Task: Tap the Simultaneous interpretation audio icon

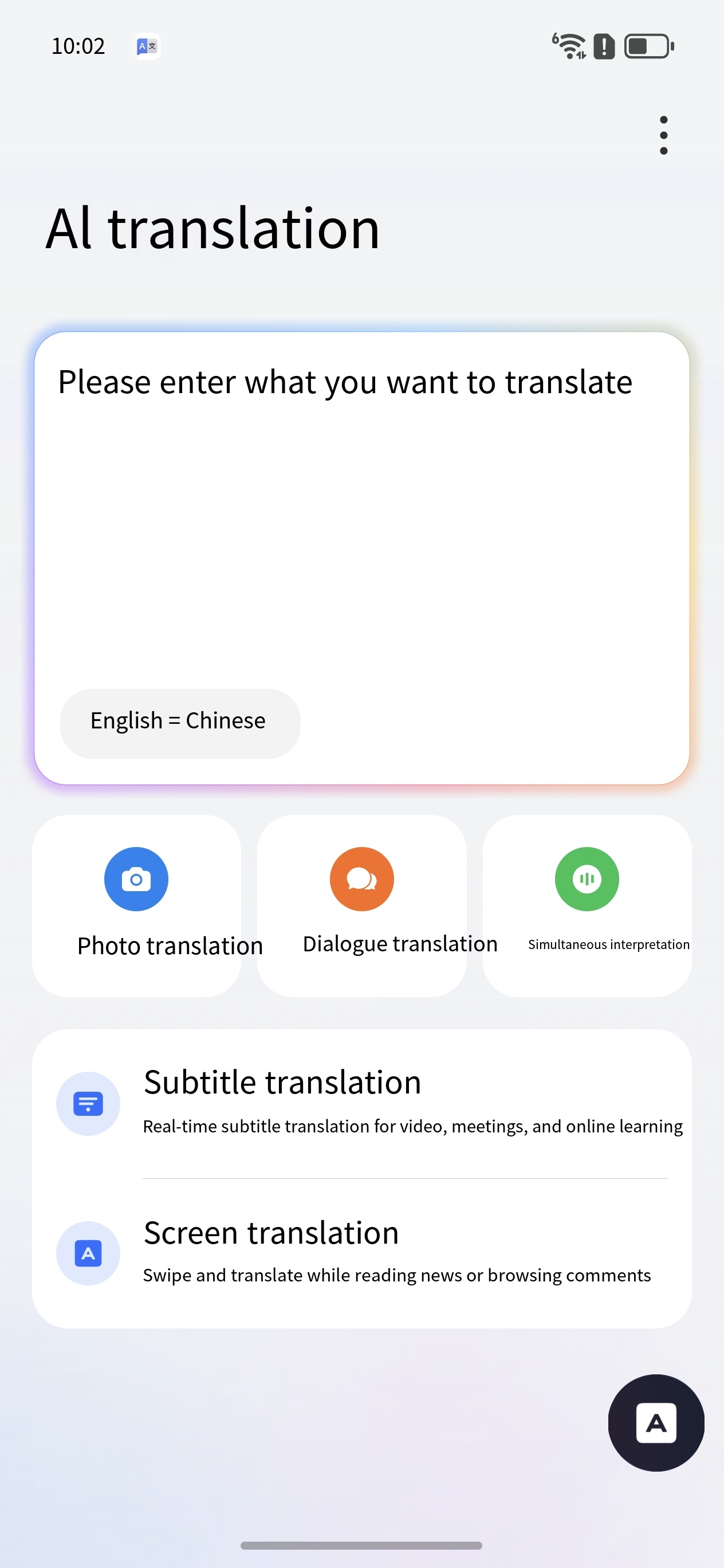Action: (587, 879)
